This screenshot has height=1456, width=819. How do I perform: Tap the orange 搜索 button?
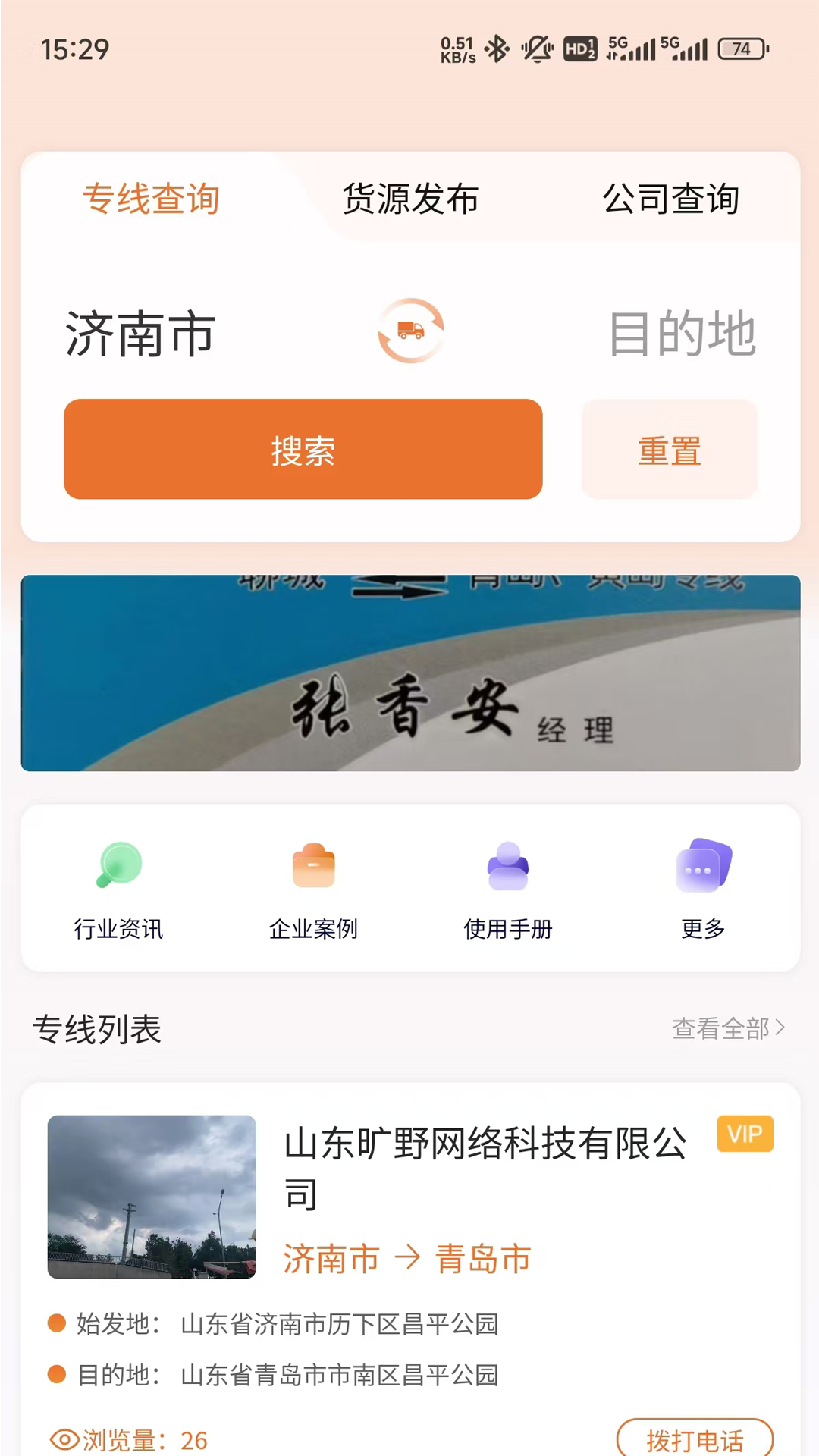tap(303, 450)
